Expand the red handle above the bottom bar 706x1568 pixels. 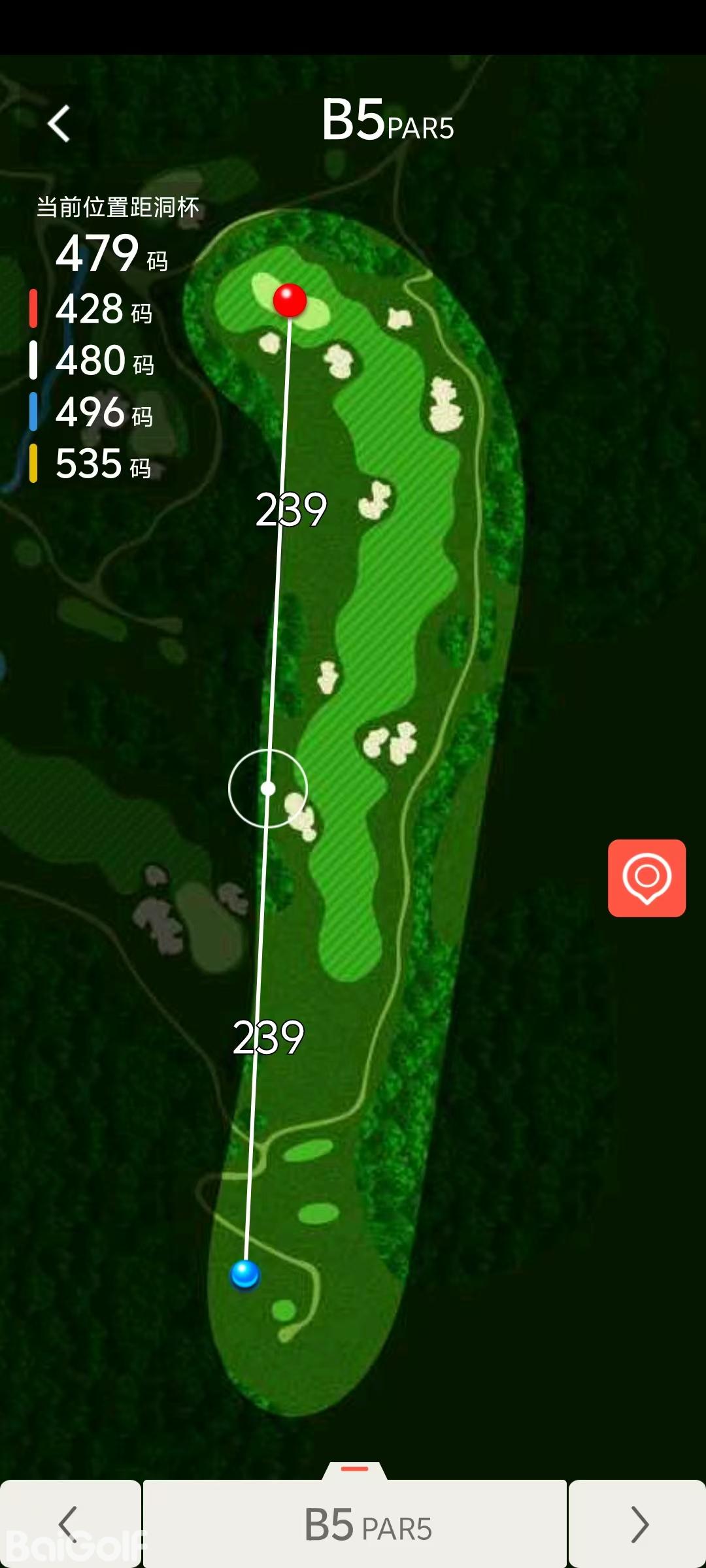pyautogui.click(x=355, y=1469)
